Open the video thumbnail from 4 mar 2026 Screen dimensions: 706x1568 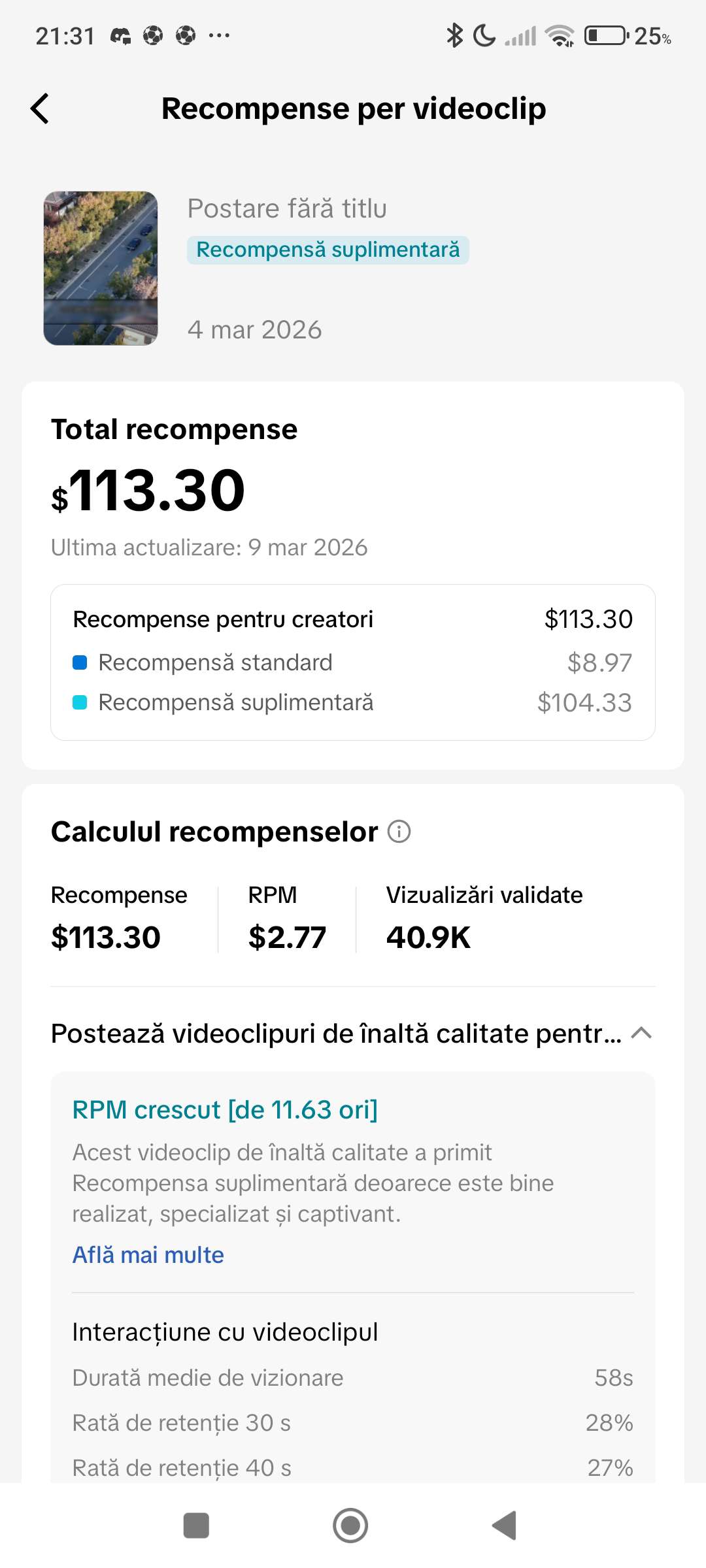pyautogui.click(x=101, y=268)
